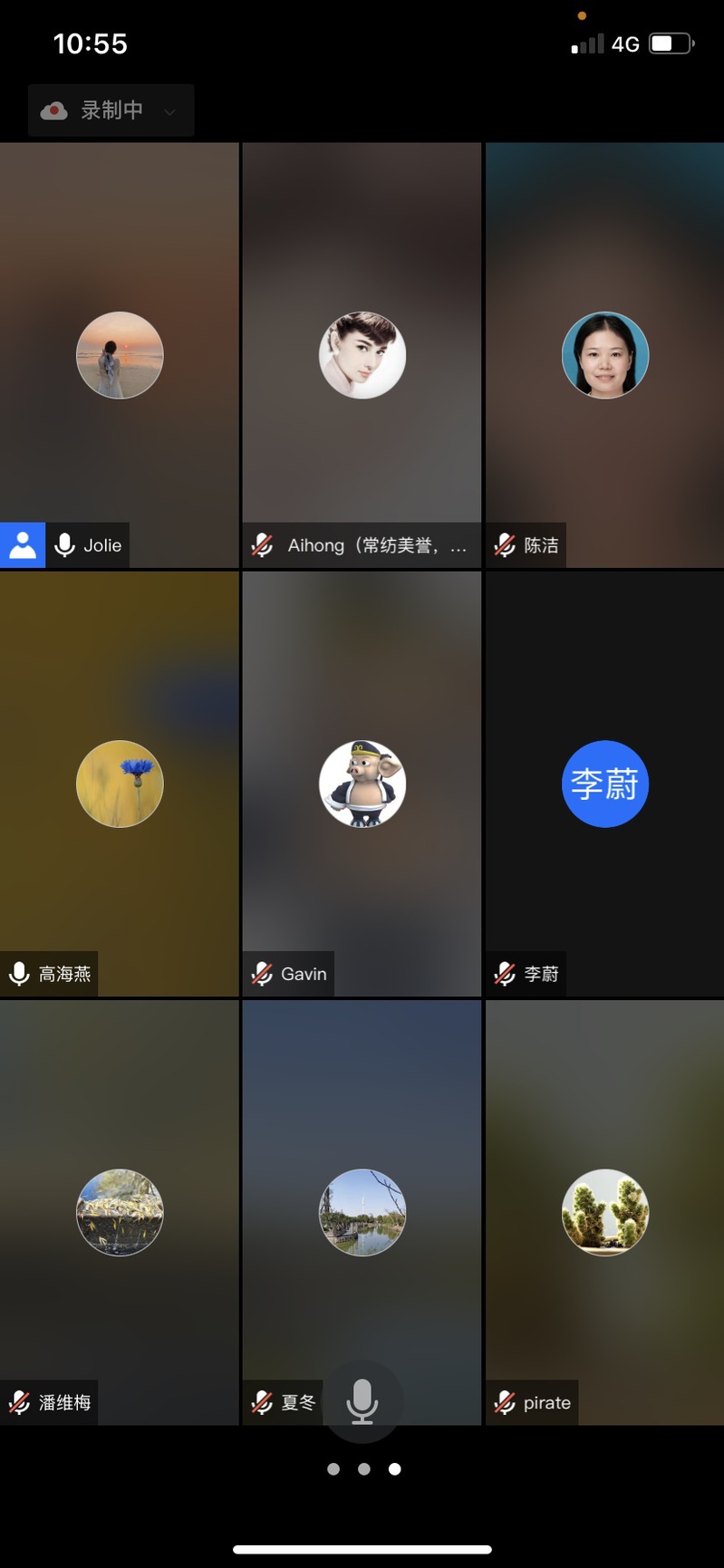Select 夏冬's participant tile

coord(362,1212)
